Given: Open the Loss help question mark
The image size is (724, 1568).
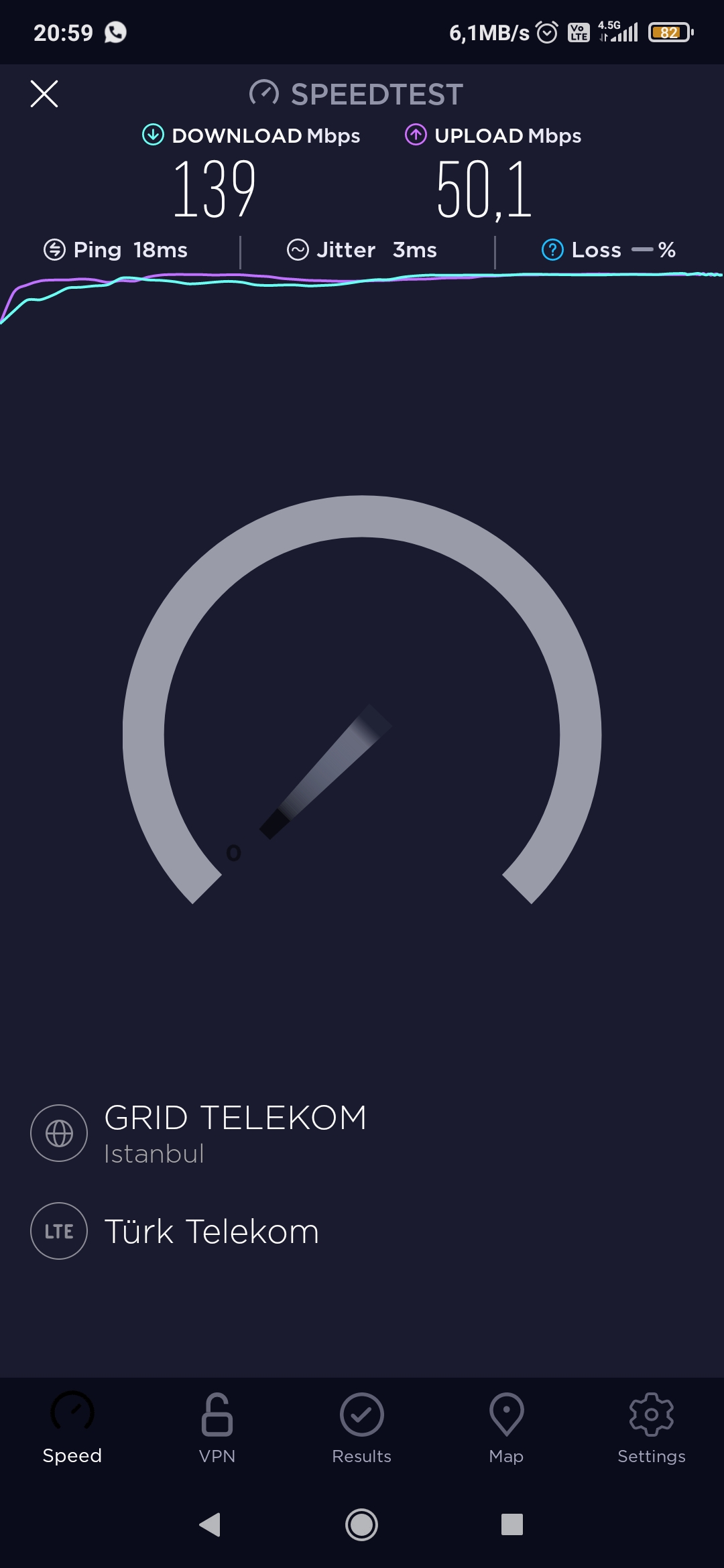Looking at the screenshot, I should pos(552,250).
